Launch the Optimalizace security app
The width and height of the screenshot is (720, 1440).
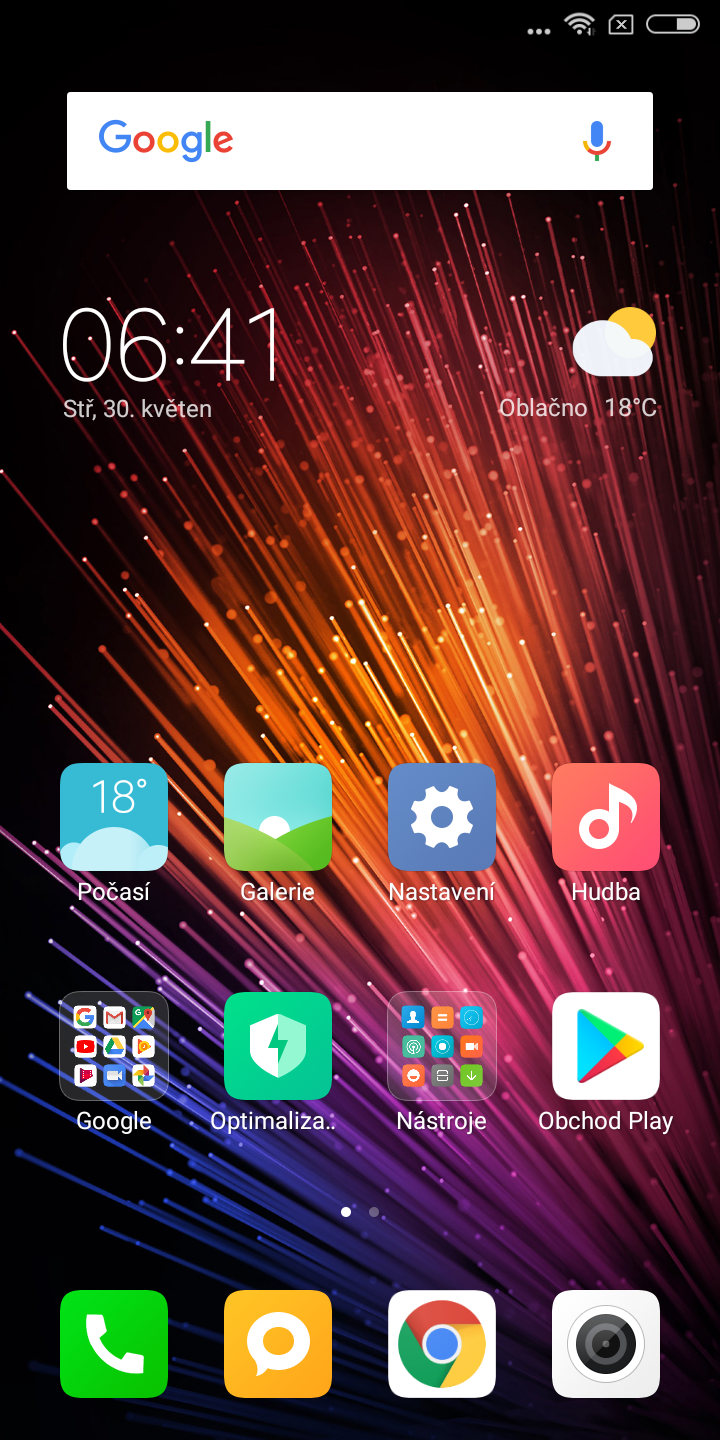(x=278, y=1046)
